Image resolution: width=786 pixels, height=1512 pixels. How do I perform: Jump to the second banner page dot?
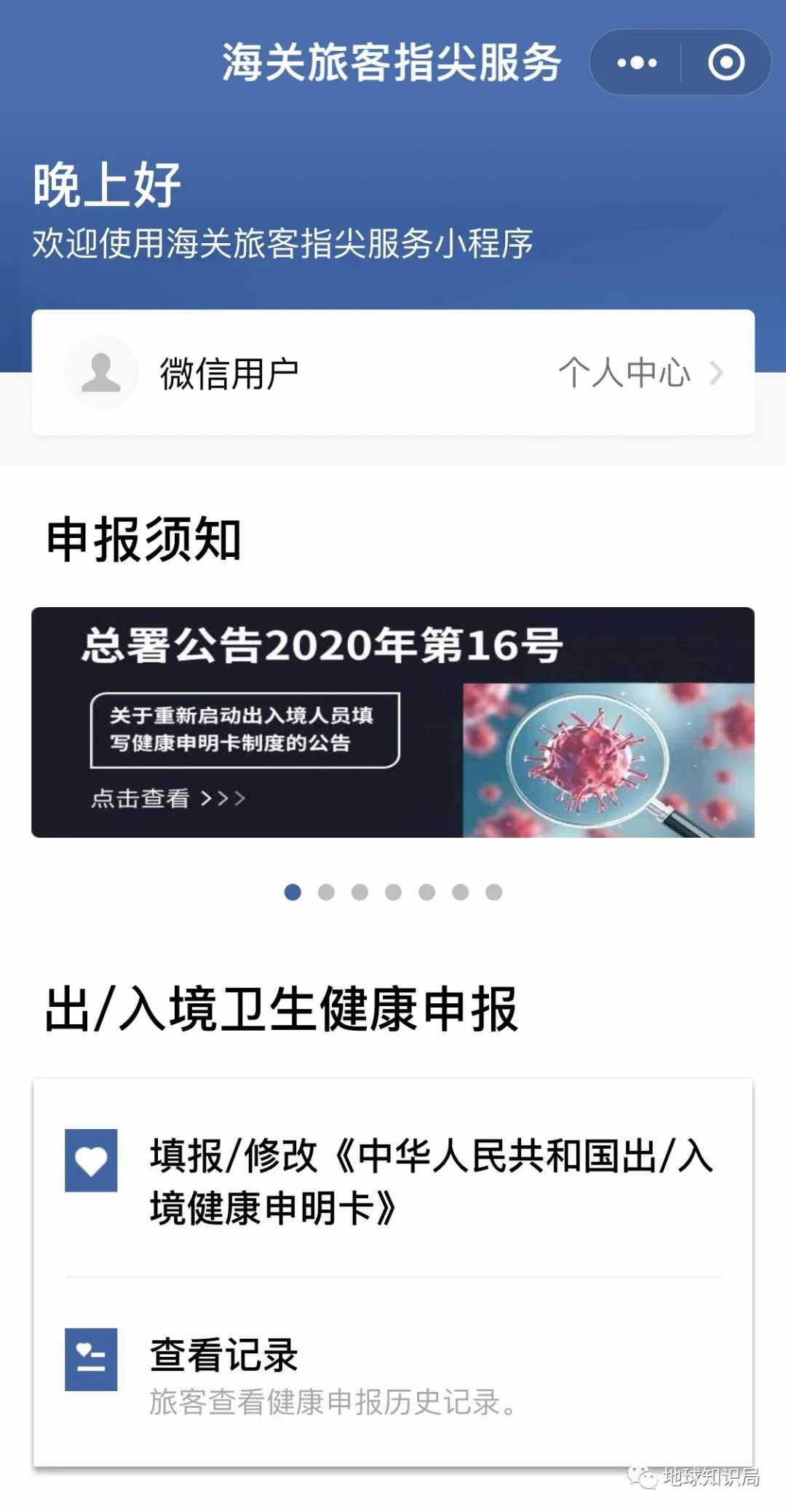pos(326,892)
